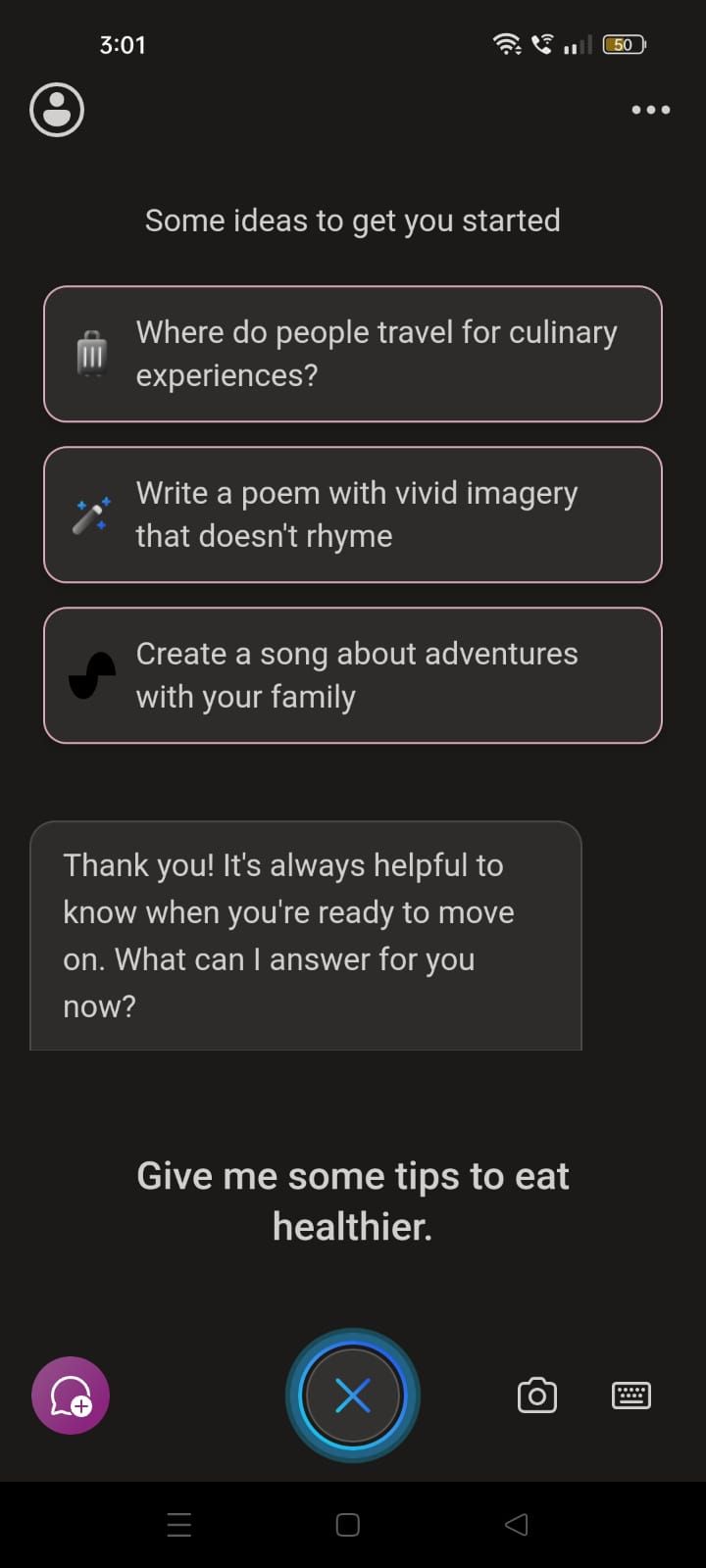Go to the system home screen
The height and width of the screenshot is (1568, 706).
tap(348, 1525)
